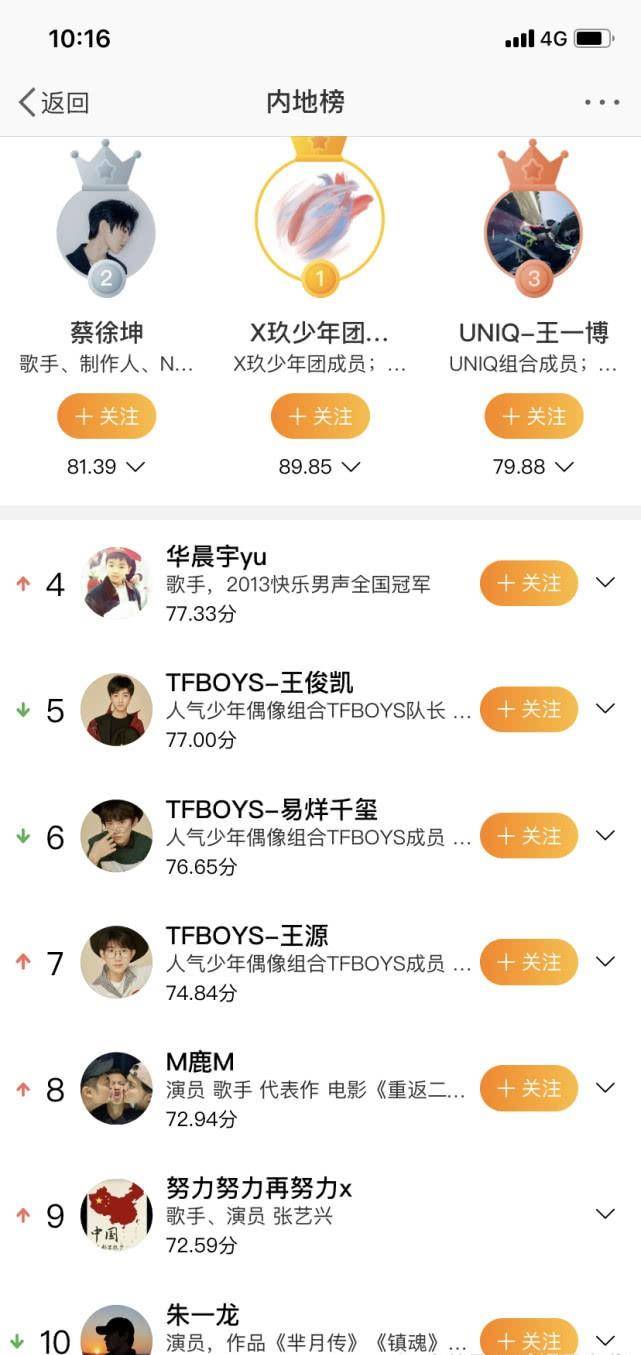Follow 蔡徐坤 with the 关注 button

tap(106, 416)
